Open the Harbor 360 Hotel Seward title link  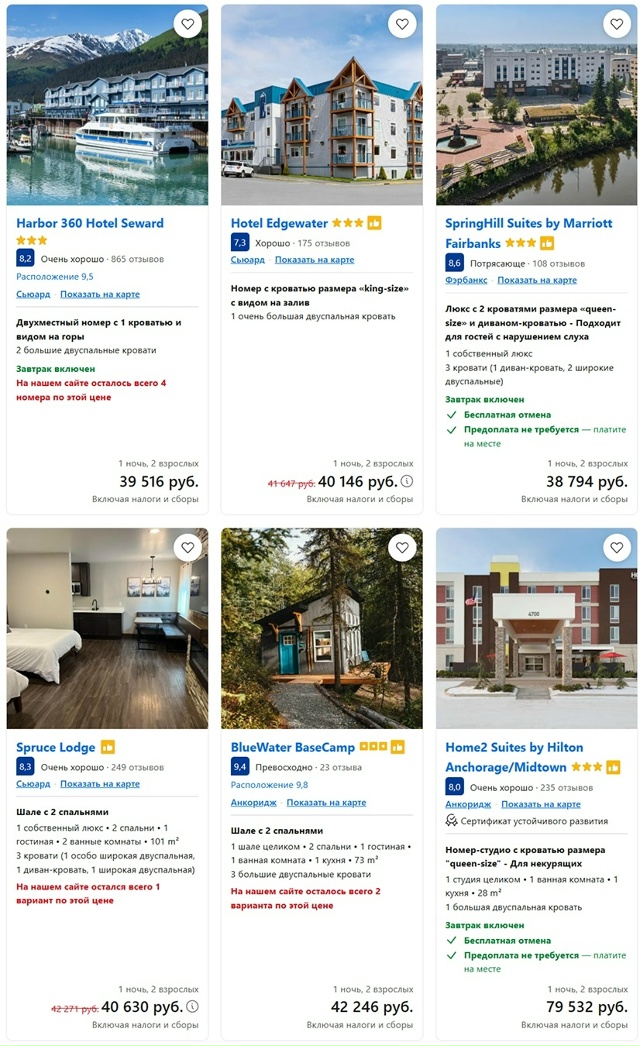90,223
